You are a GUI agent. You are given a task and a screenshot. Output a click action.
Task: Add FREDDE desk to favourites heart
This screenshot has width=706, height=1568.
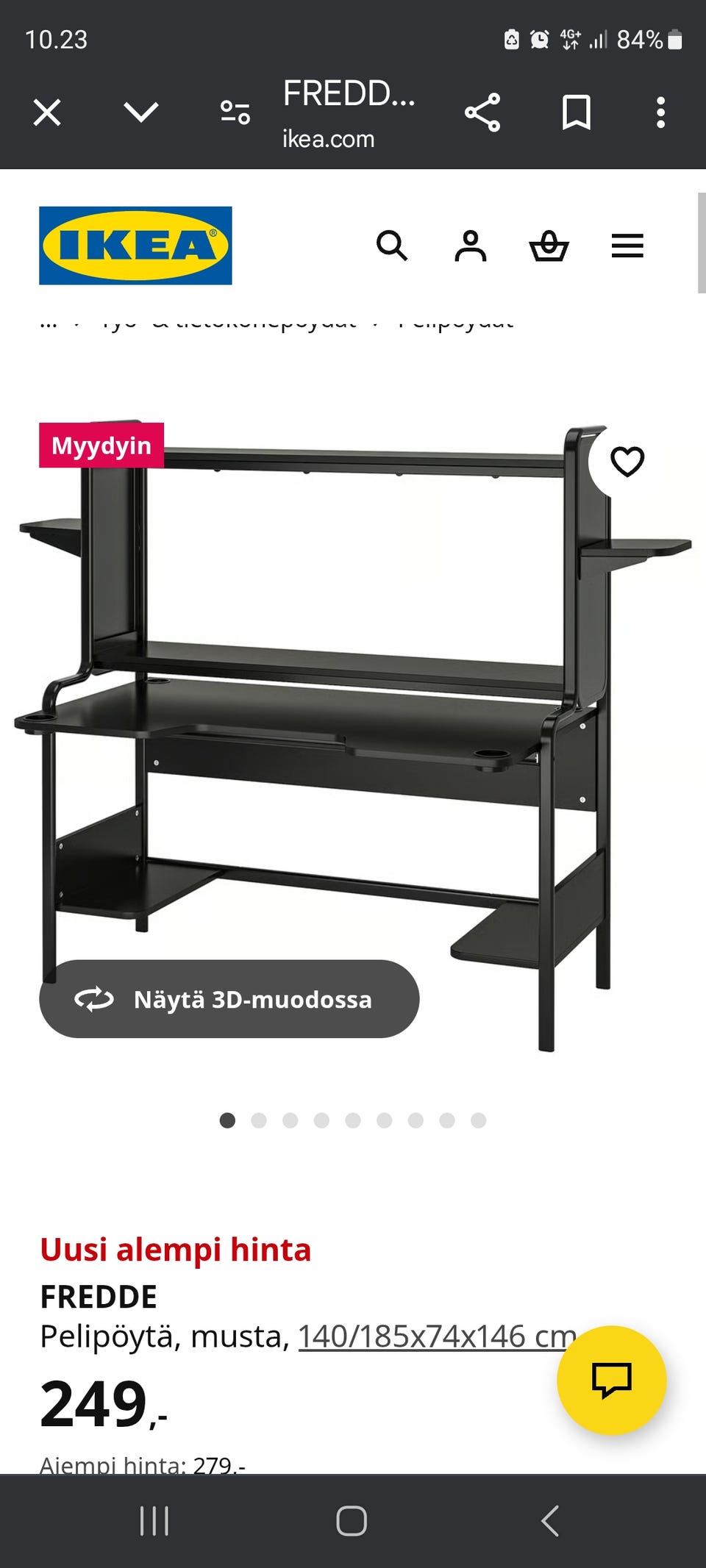[627, 462]
